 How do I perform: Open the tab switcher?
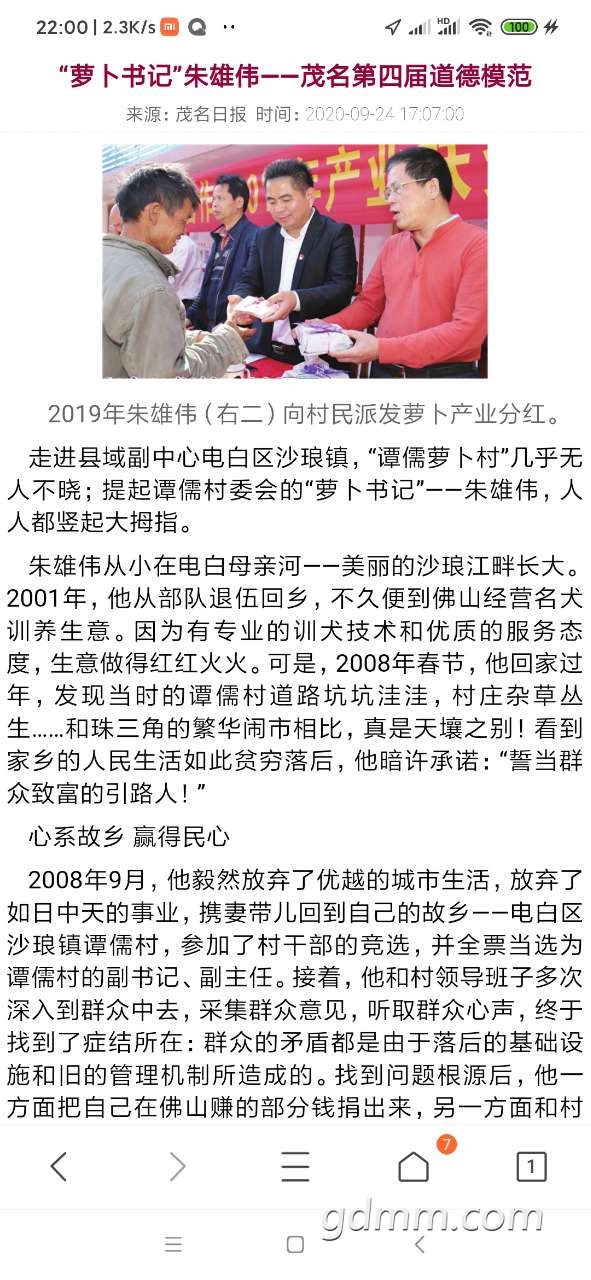pyautogui.click(x=531, y=1166)
